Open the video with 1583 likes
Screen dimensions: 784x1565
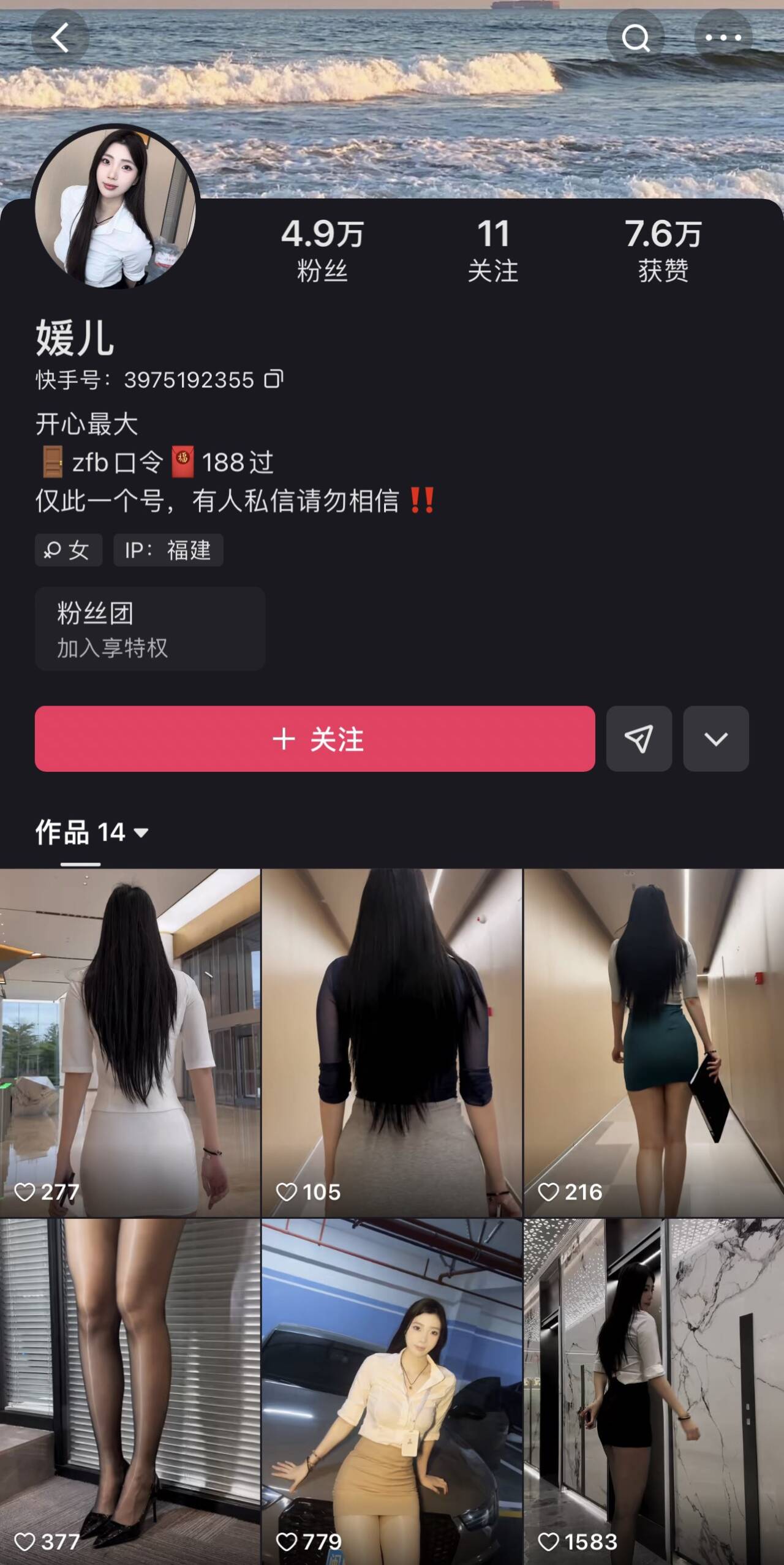pos(654,1390)
